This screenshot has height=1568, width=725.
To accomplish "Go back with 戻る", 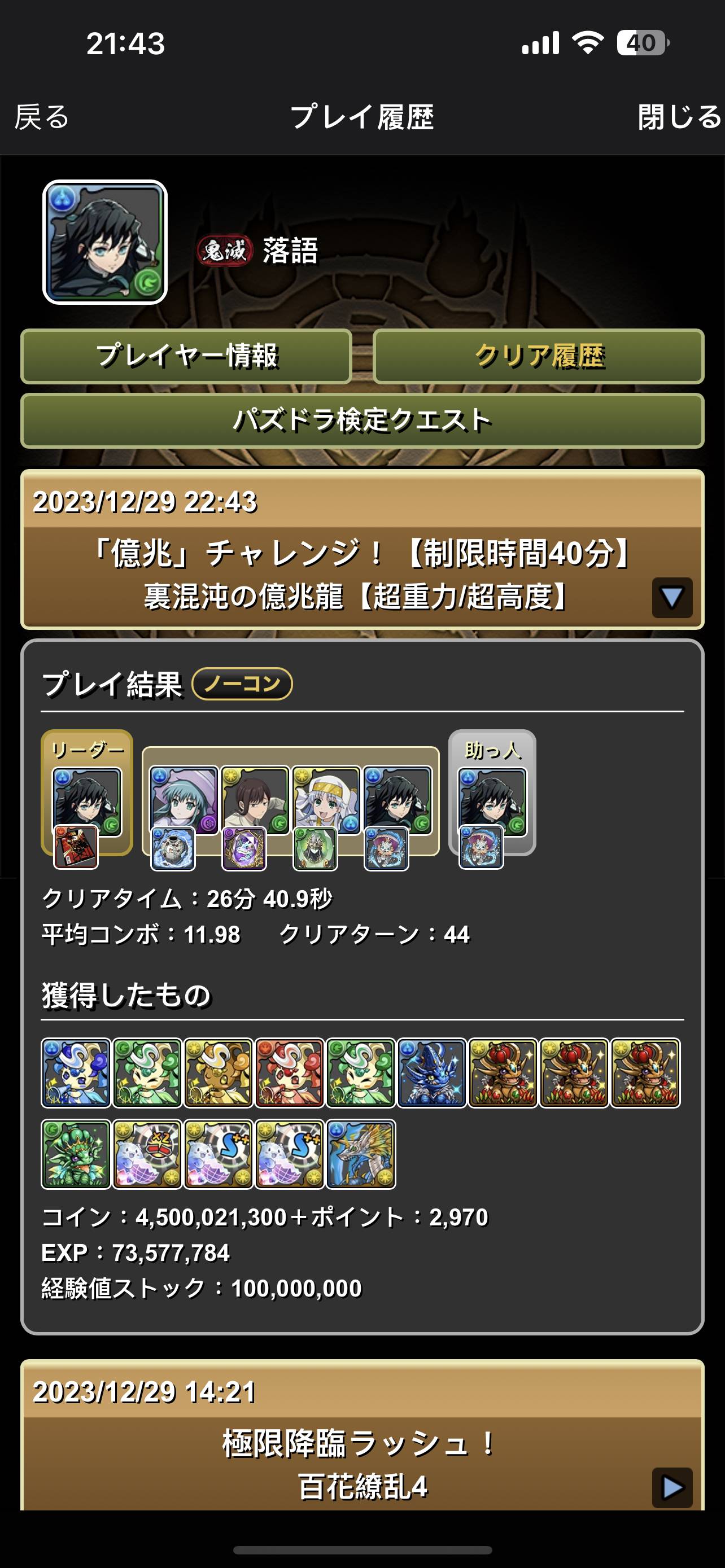I will tap(41, 117).
